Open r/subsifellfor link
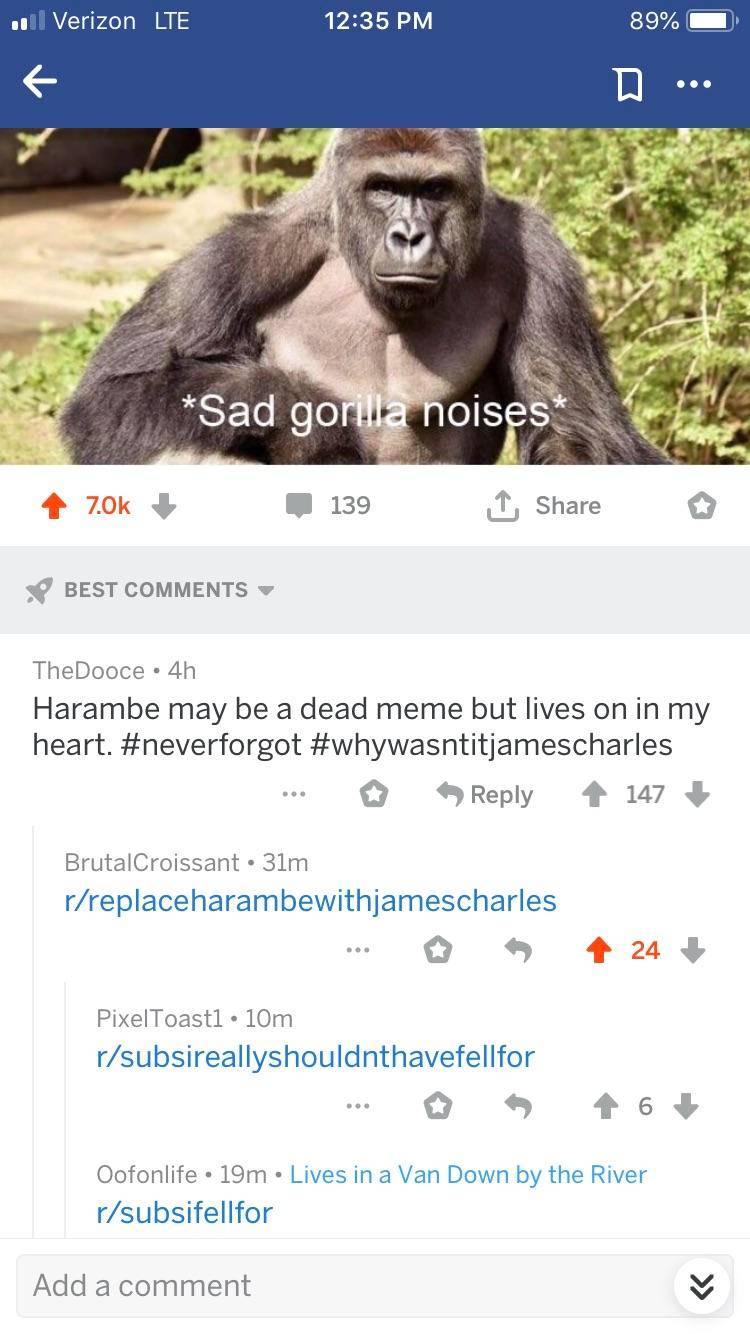The height and width of the screenshot is (1334, 750). pyautogui.click(x=184, y=1212)
